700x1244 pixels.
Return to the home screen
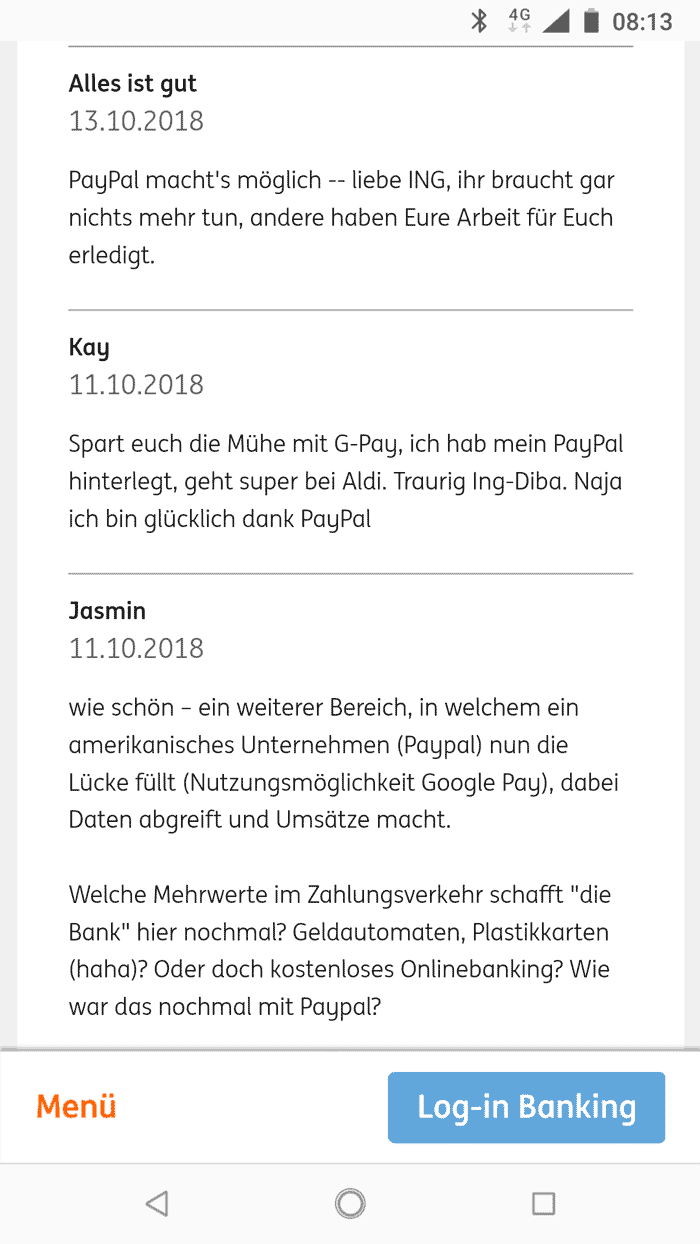(x=350, y=1203)
